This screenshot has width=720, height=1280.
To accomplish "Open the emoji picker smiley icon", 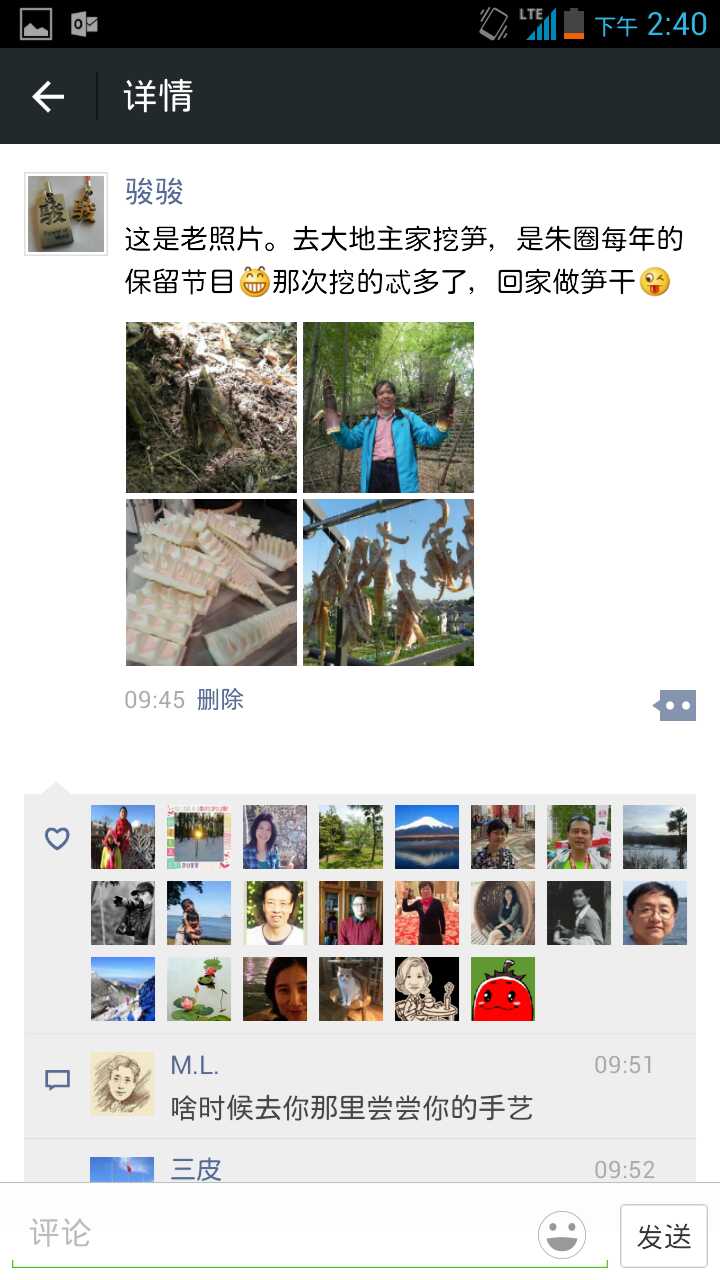I will click(562, 1235).
